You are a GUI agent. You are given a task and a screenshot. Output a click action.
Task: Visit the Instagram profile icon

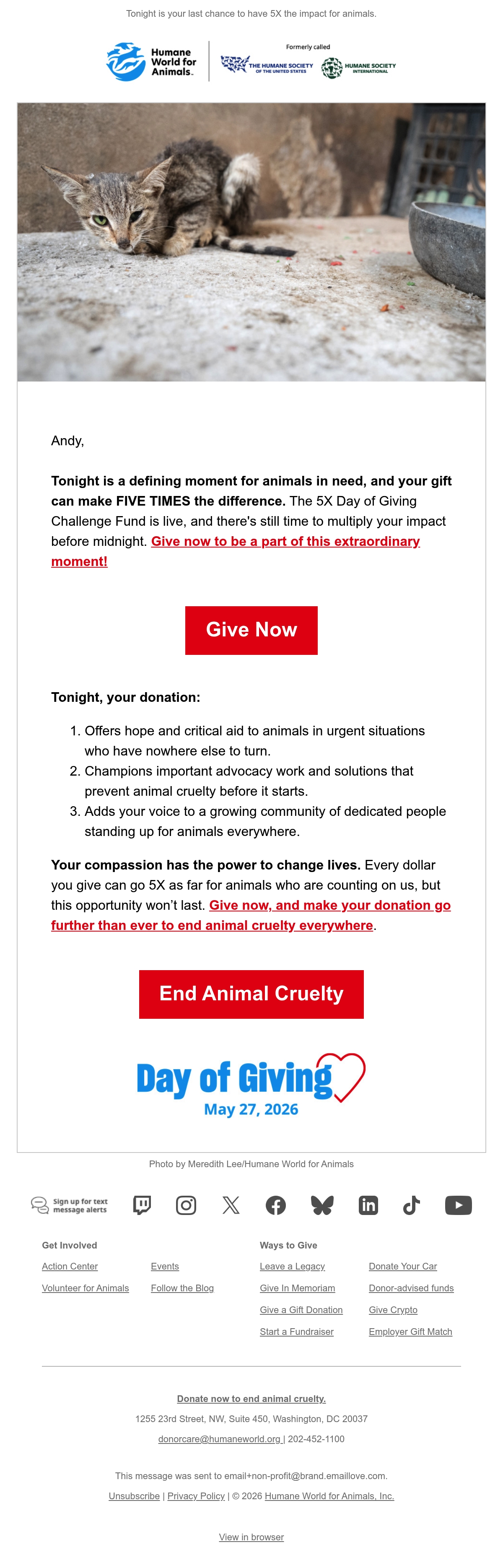[186, 1205]
